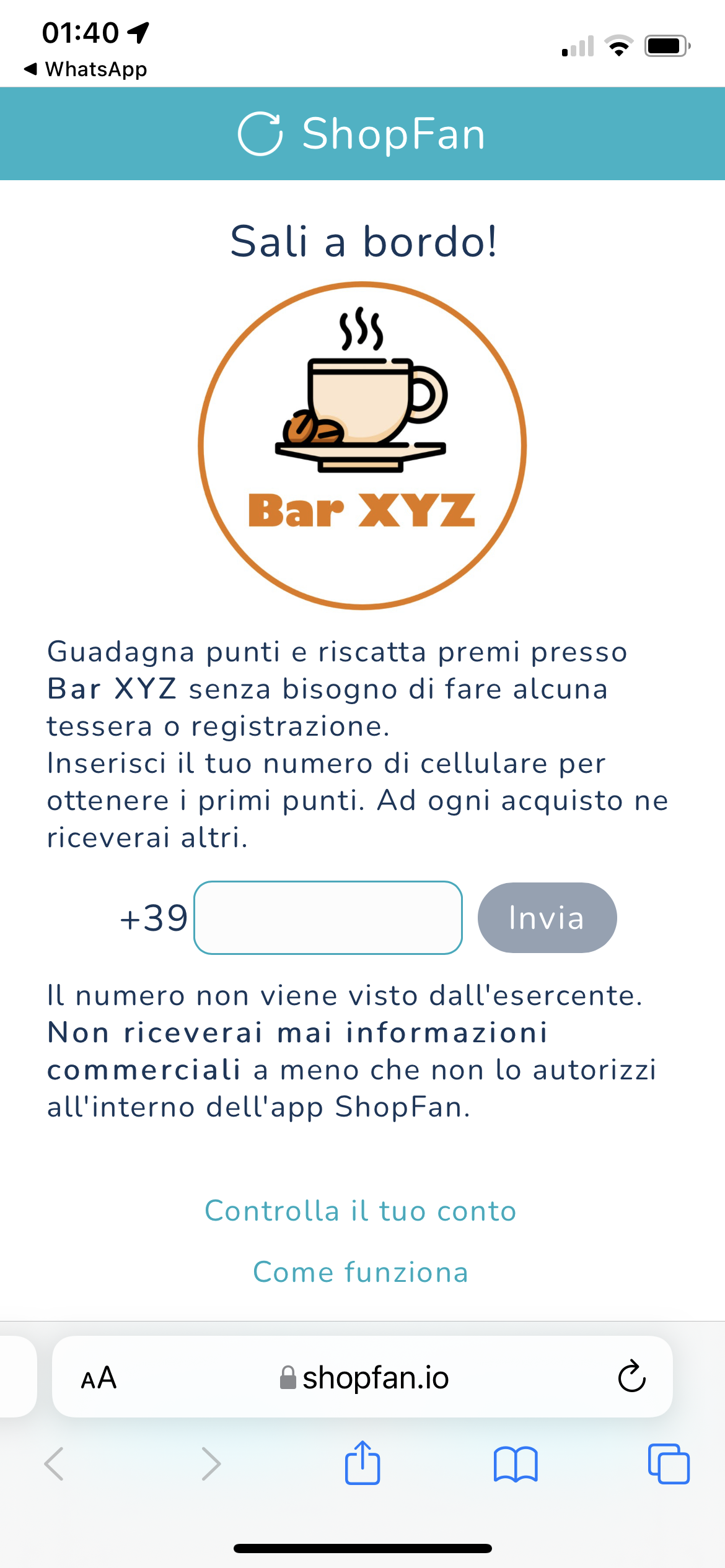Share this page from the Safari toolbar
The height and width of the screenshot is (1568, 725).
[x=362, y=1463]
